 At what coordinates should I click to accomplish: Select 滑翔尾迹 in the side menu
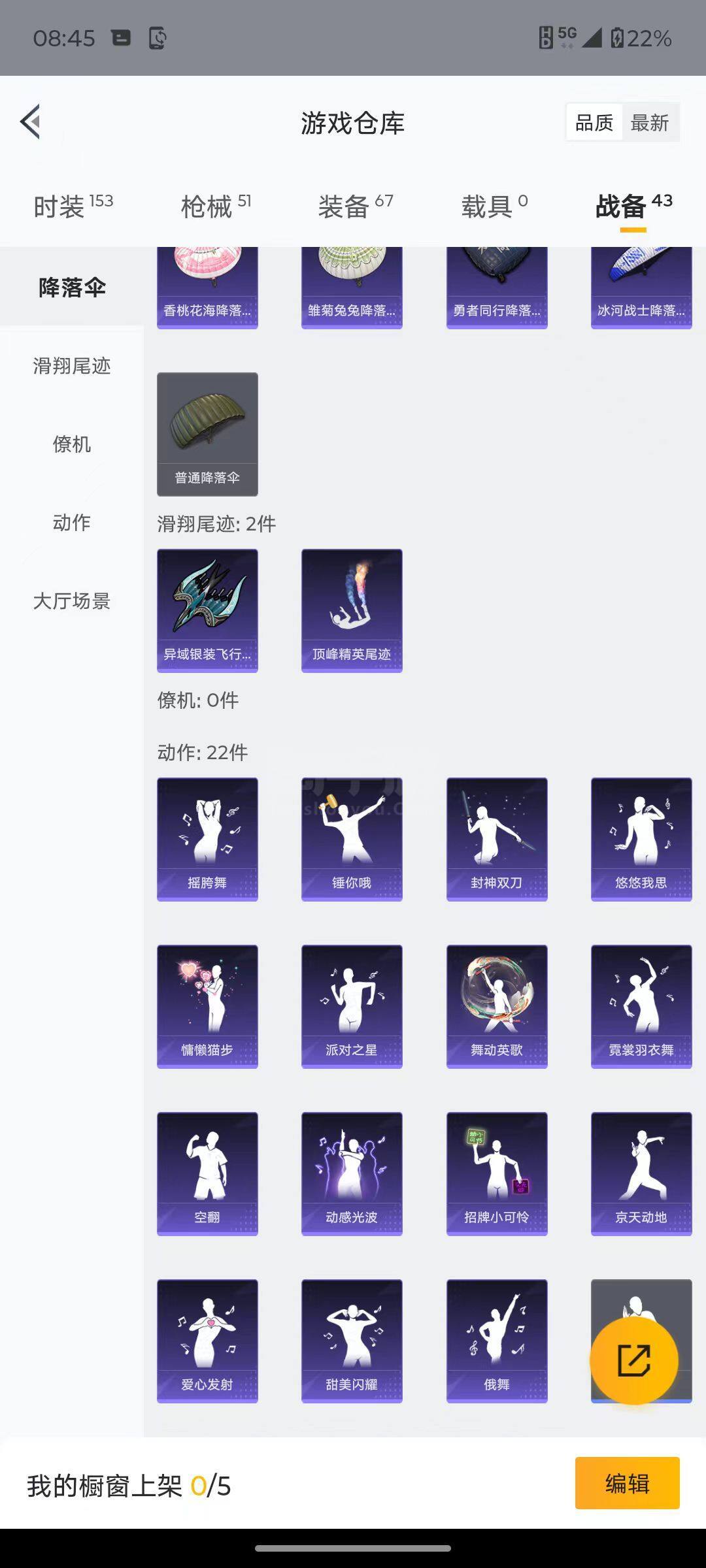(72, 366)
